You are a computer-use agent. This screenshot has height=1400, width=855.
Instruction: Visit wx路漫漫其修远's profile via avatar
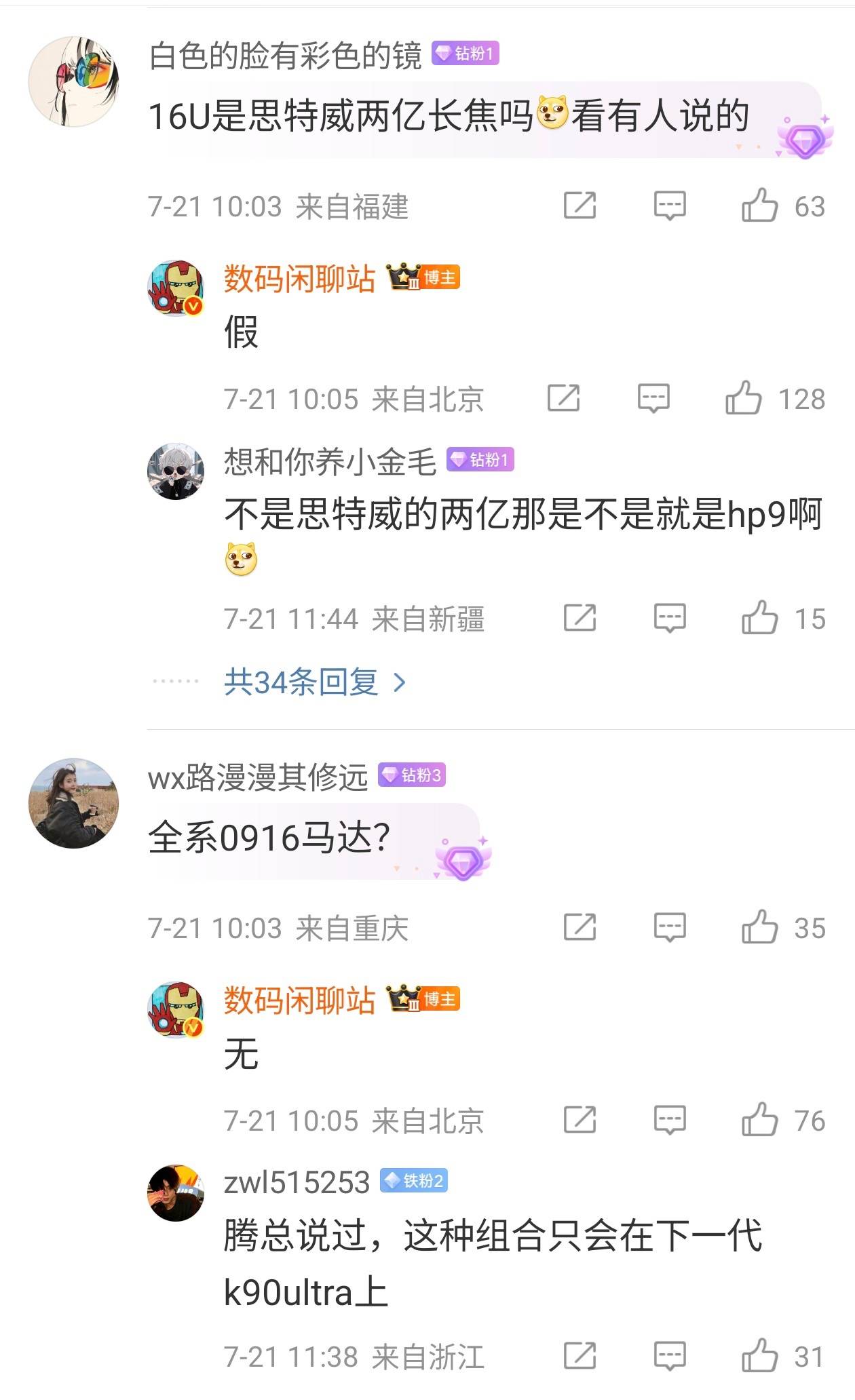tap(73, 803)
